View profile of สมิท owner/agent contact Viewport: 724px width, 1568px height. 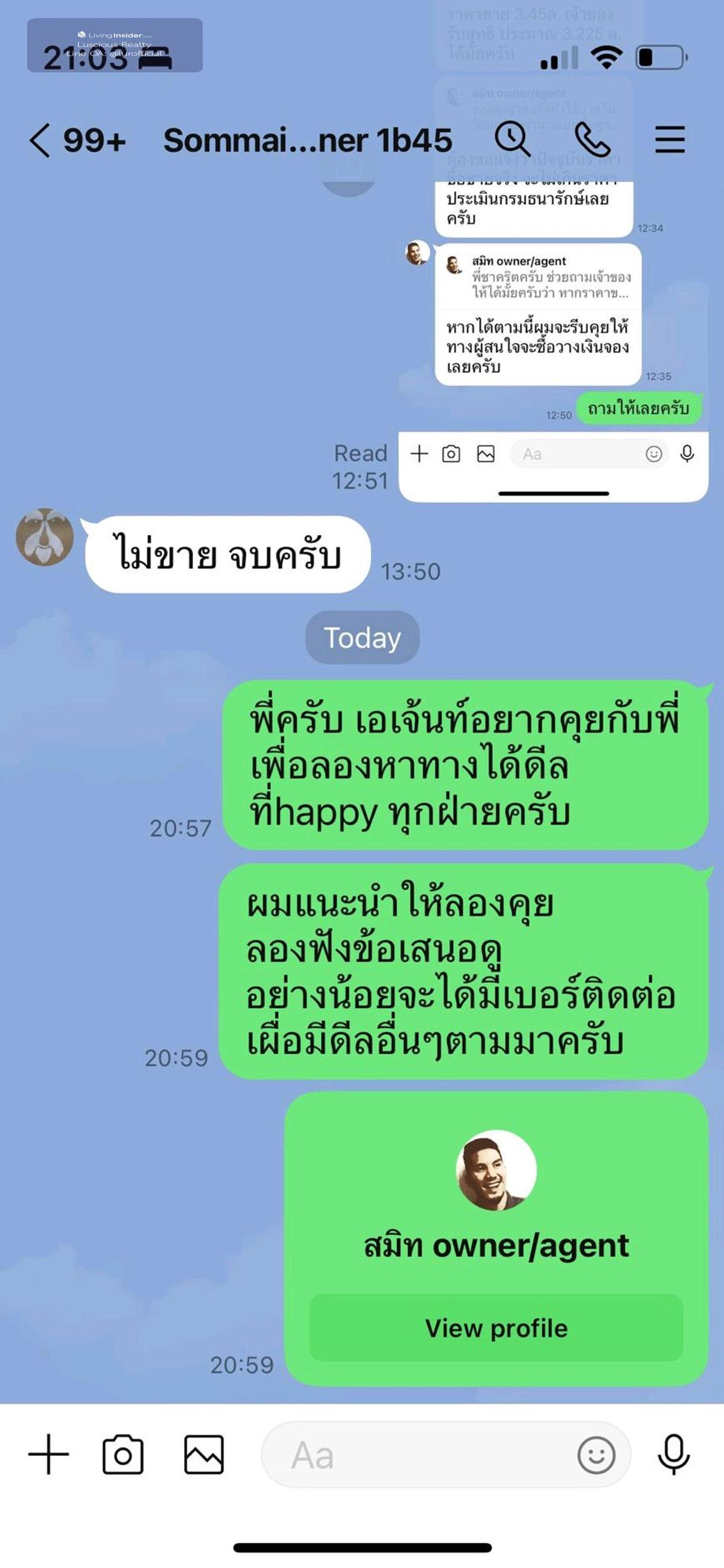[x=496, y=1328]
